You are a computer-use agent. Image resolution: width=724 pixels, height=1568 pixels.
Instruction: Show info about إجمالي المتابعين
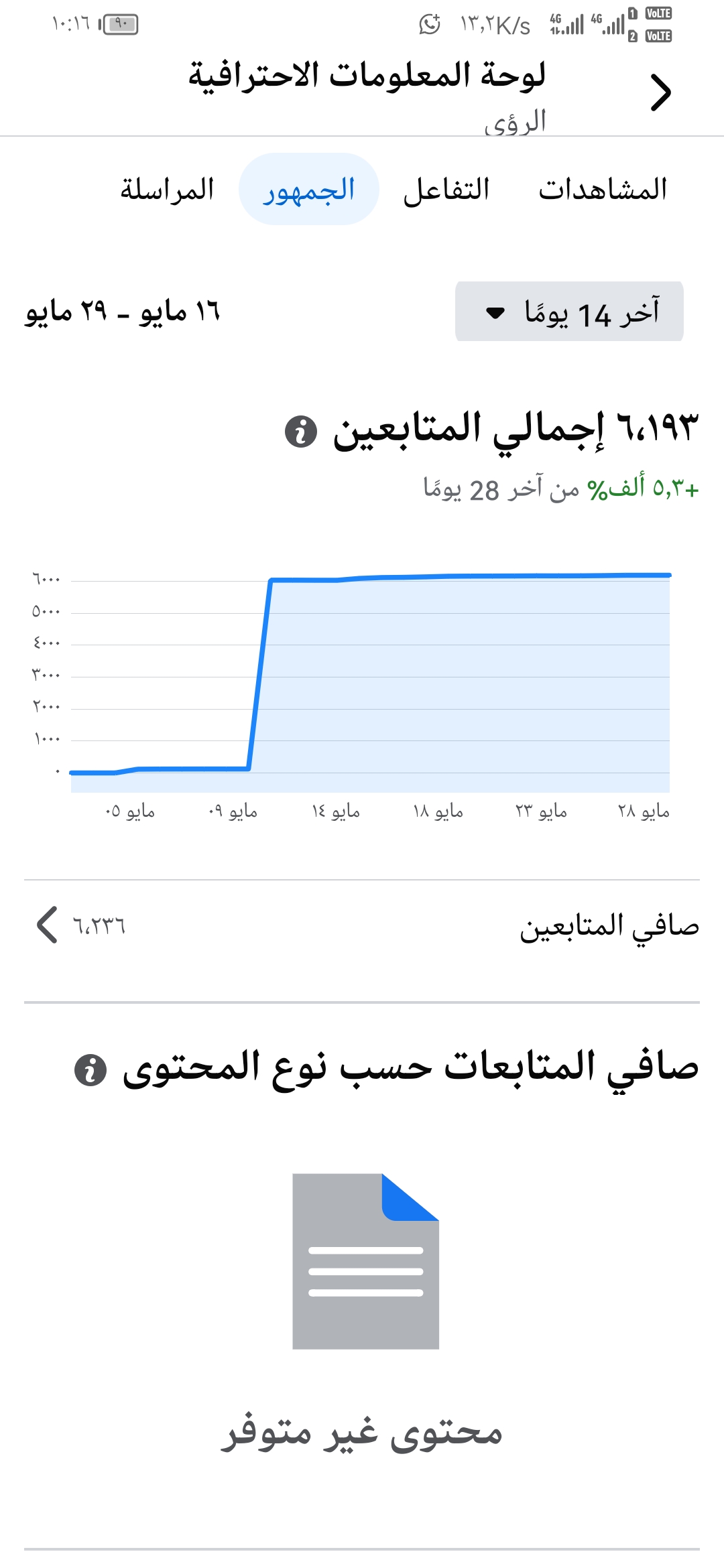(301, 431)
